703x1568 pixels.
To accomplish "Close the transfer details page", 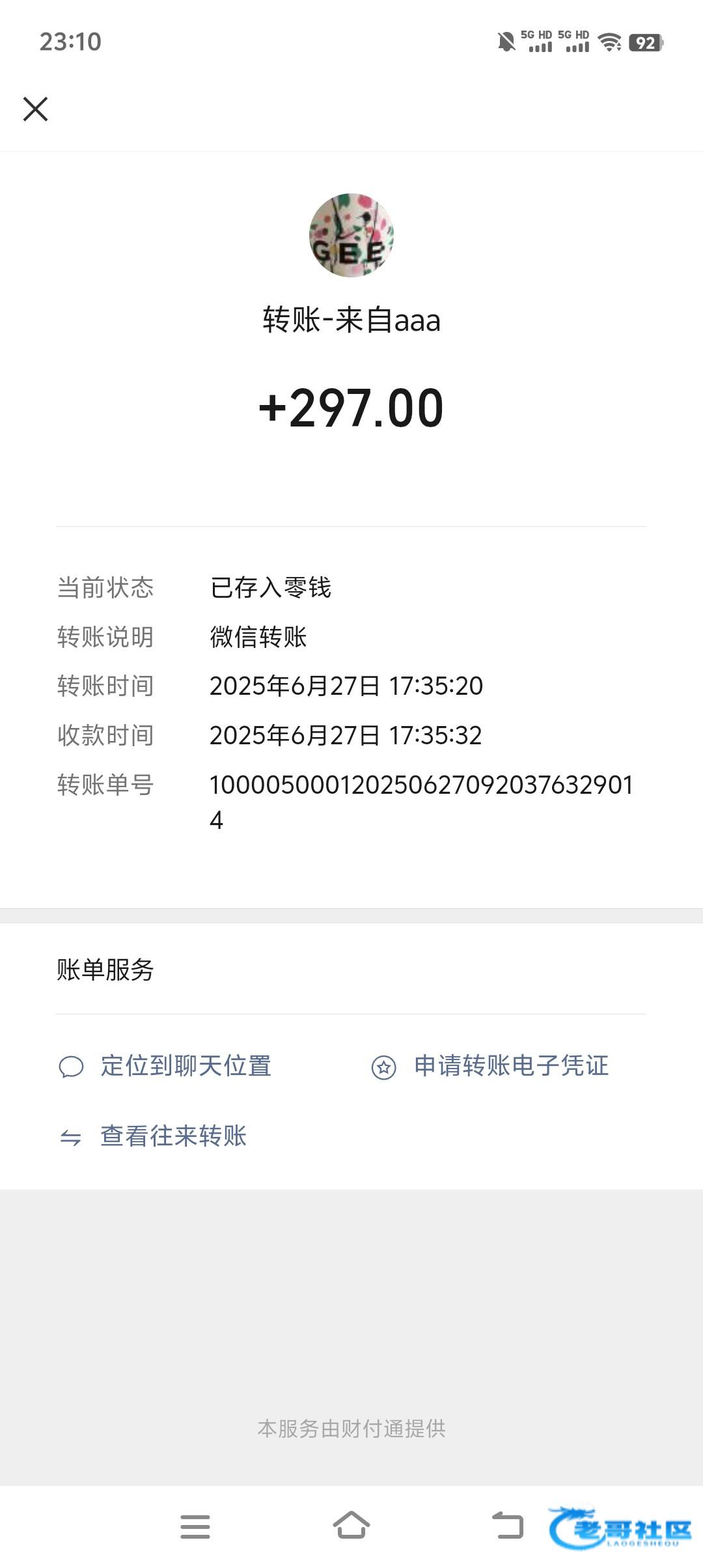I will [35, 109].
